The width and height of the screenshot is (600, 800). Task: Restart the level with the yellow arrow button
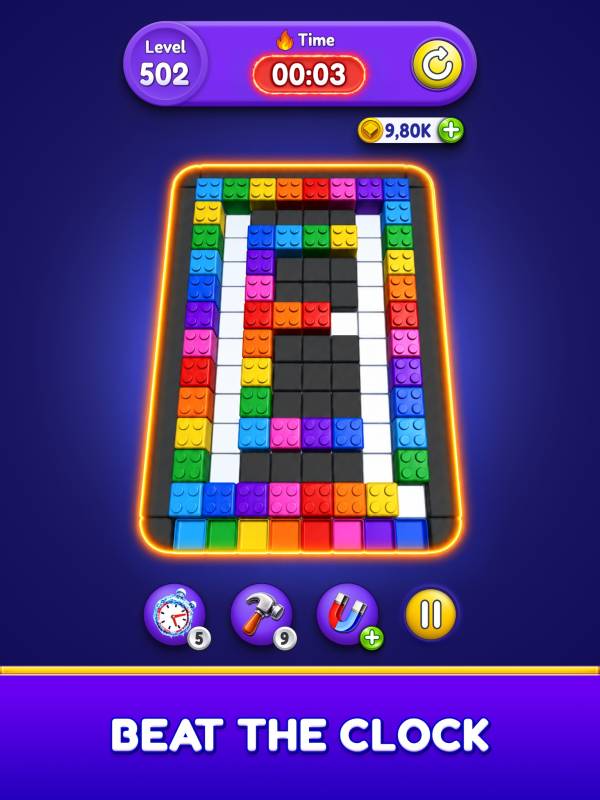pyautogui.click(x=438, y=65)
